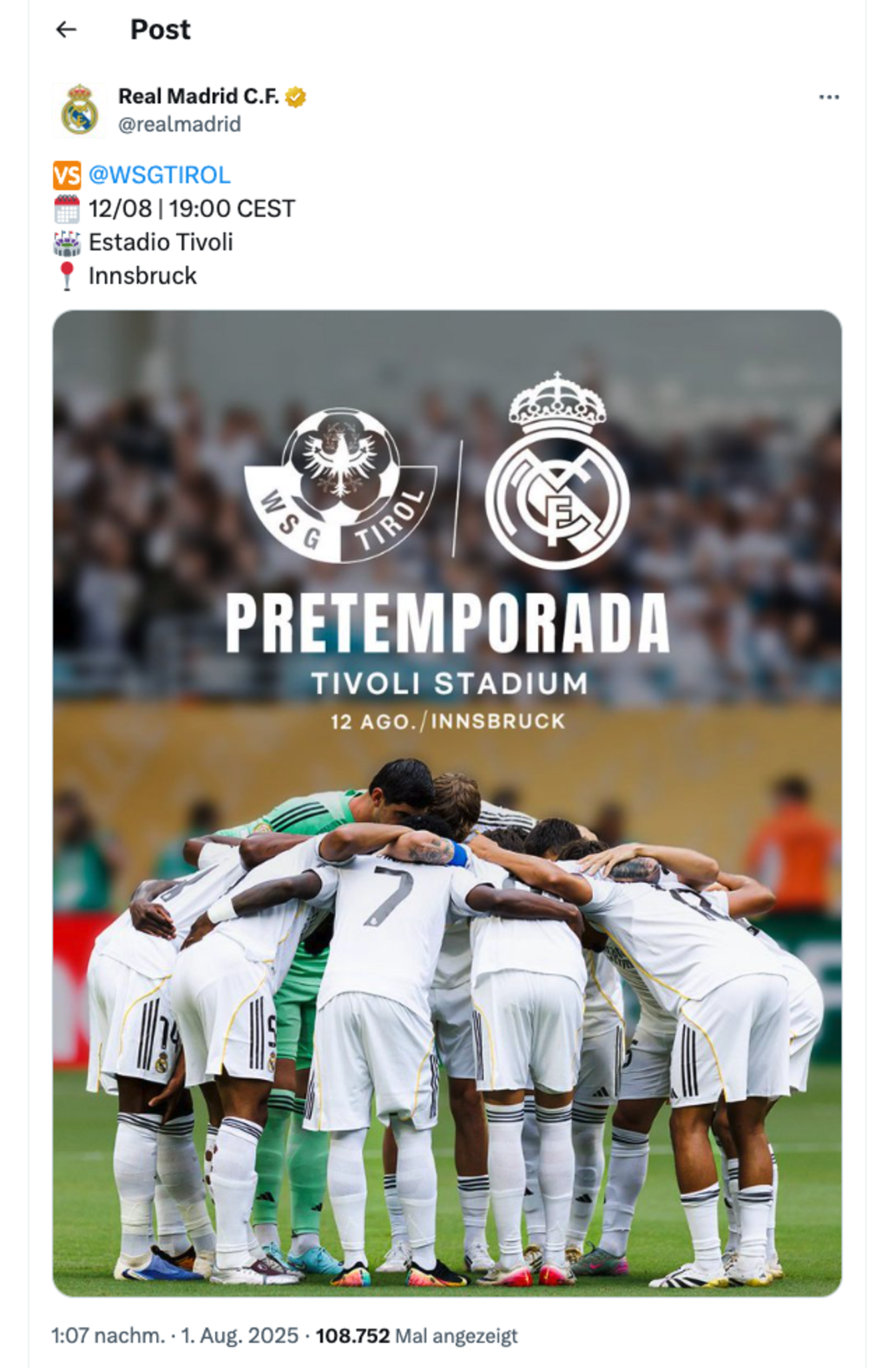Image resolution: width=896 pixels, height=1368 pixels.
Task: Open Real Madrid C.F. profile picture
Action: click(79, 110)
